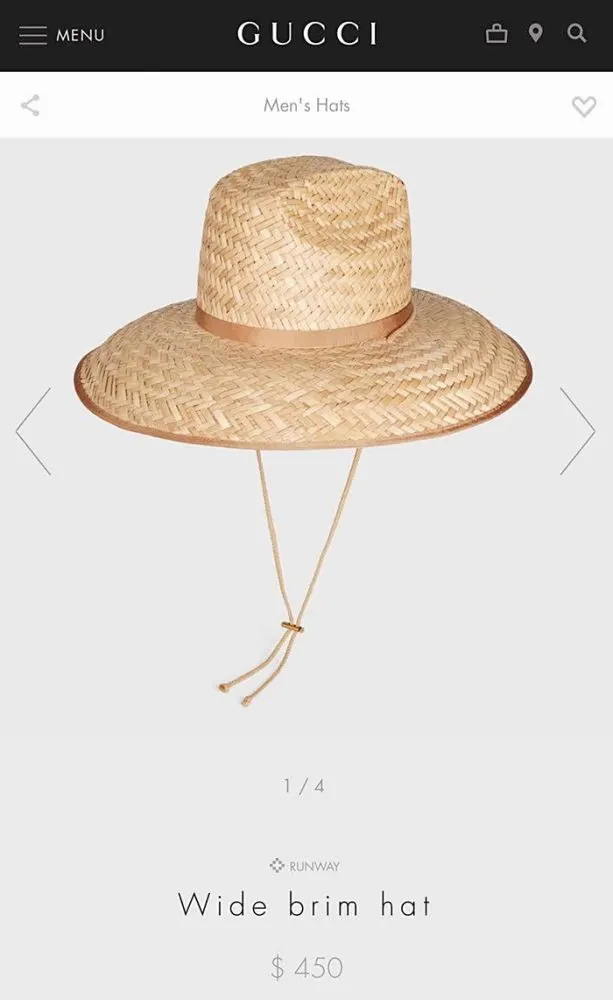The image size is (613, 1000).
Task: Show the next product image
Action: coord(578,431)
